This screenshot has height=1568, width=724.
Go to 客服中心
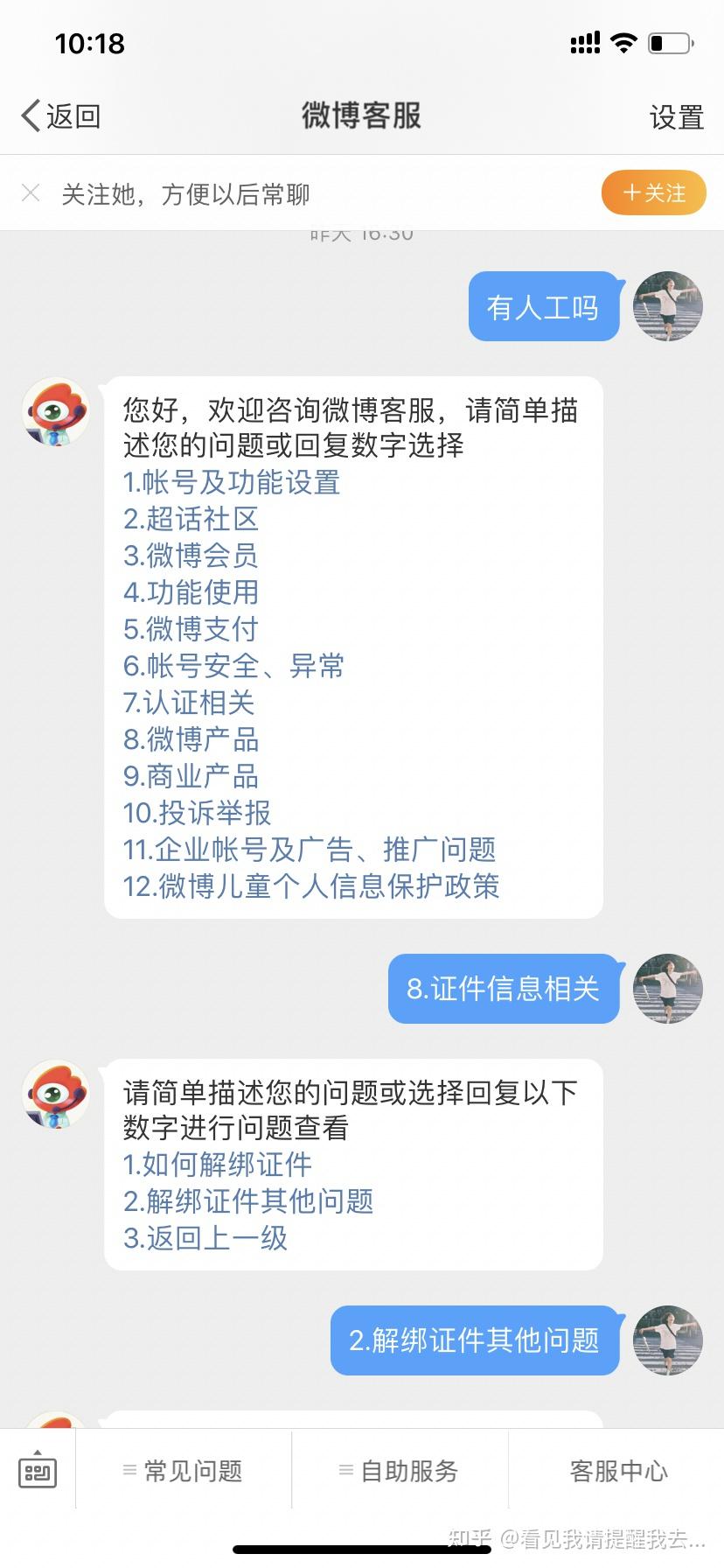pos(617,1472)
